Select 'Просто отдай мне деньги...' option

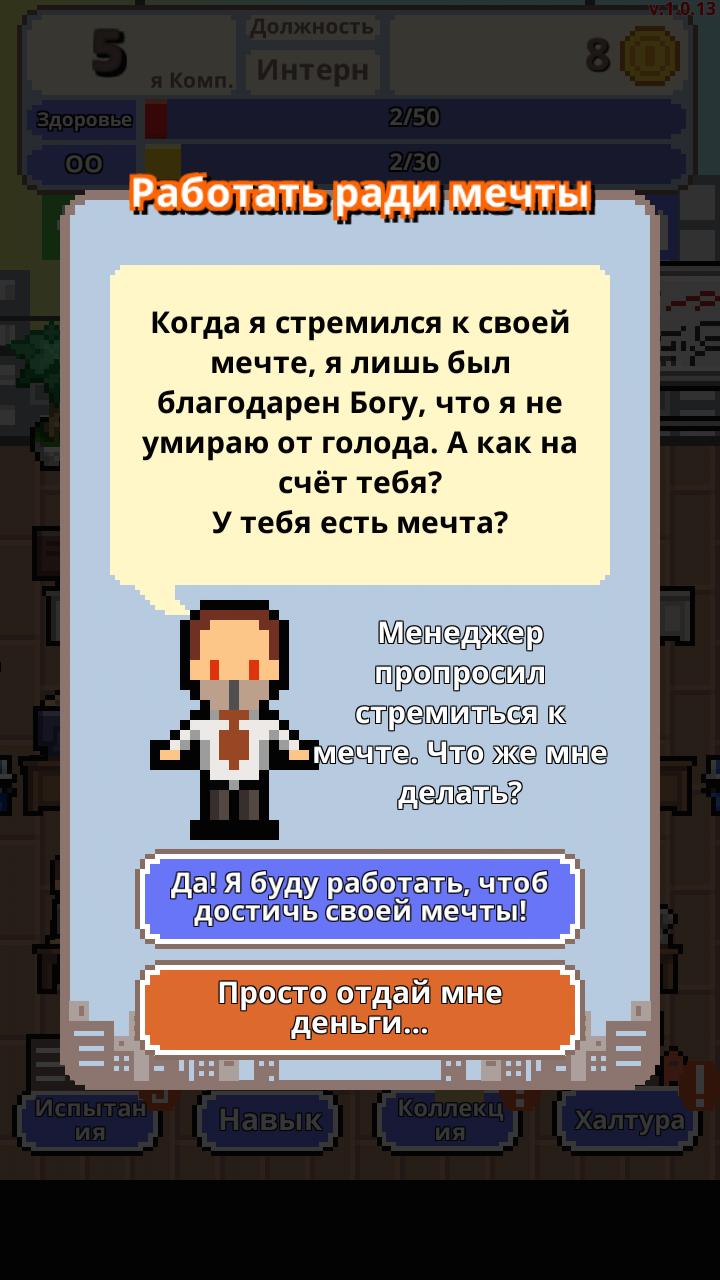(360, 1008)
